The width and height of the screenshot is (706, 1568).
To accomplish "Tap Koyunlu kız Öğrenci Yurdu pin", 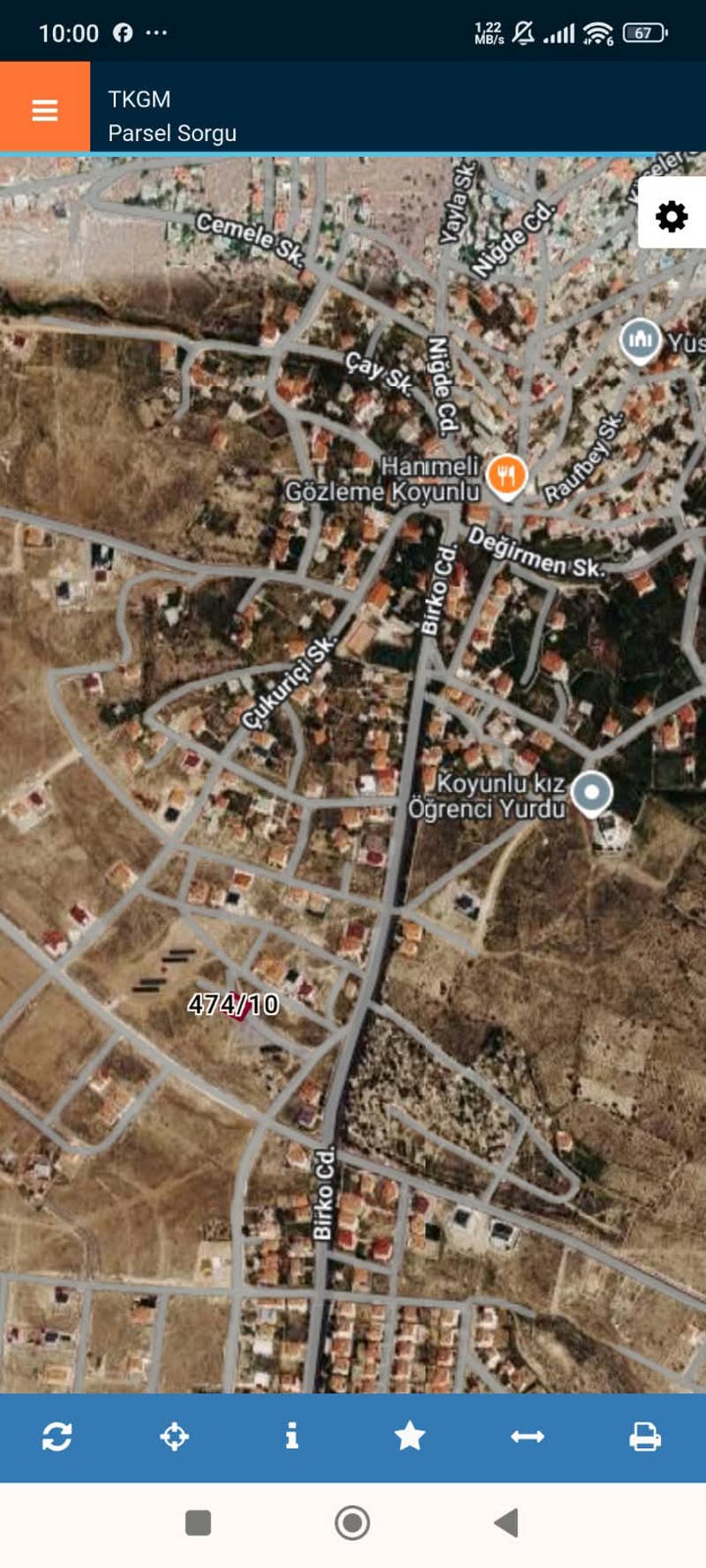I will 591,794.
